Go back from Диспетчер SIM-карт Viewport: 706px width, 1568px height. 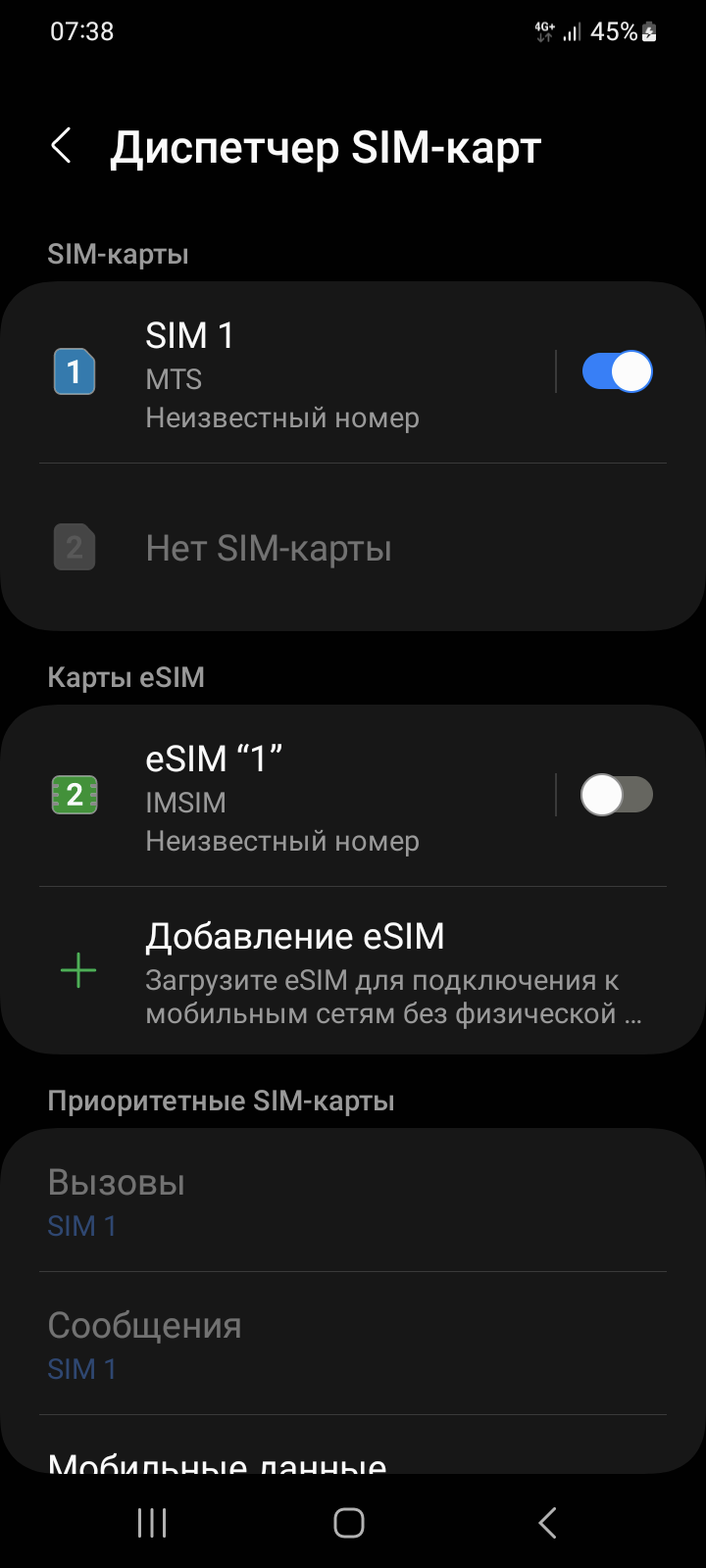tap(62, 147)
